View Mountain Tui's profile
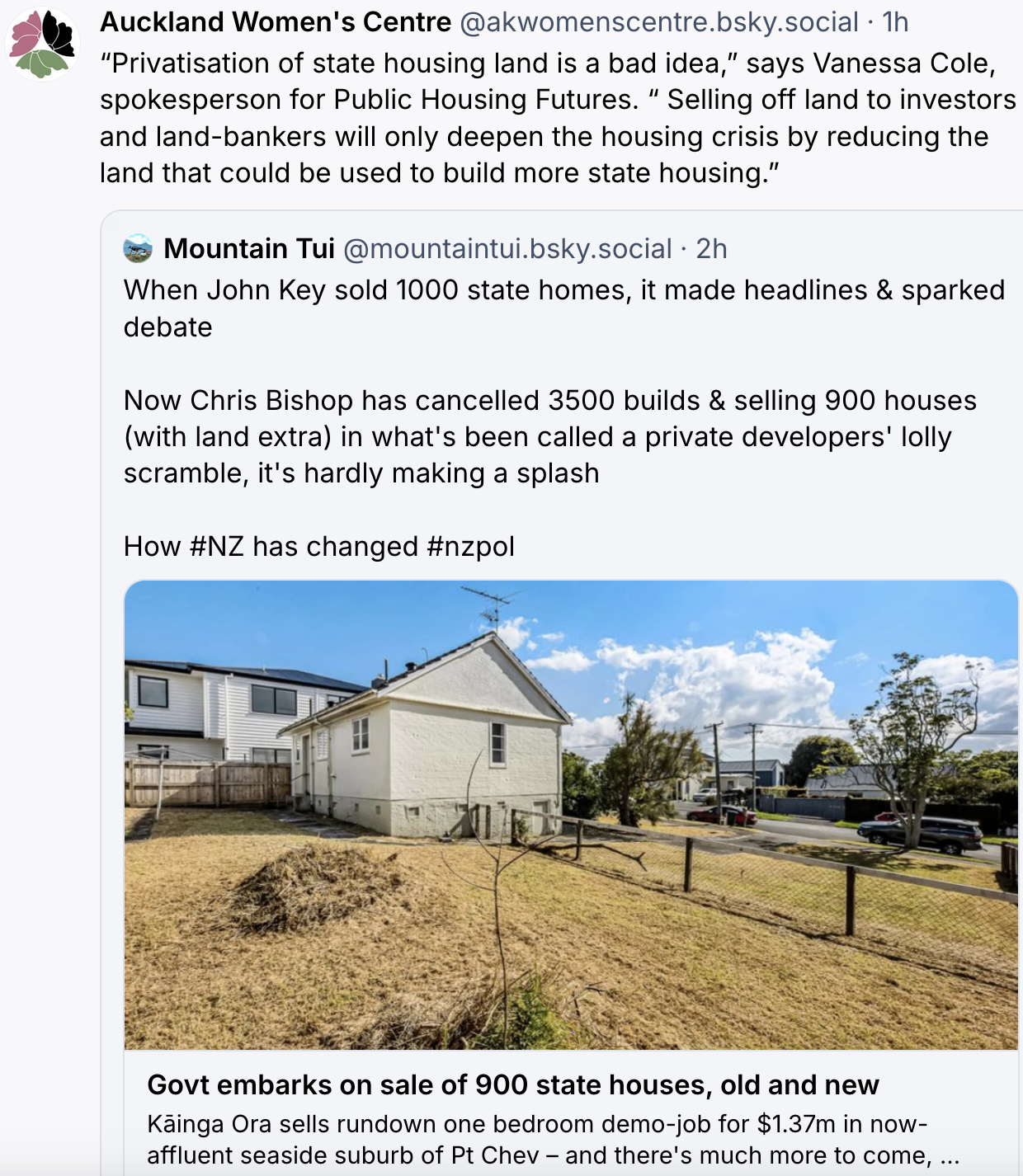This screenshot has height=1176, width=1023. [248, 249]
